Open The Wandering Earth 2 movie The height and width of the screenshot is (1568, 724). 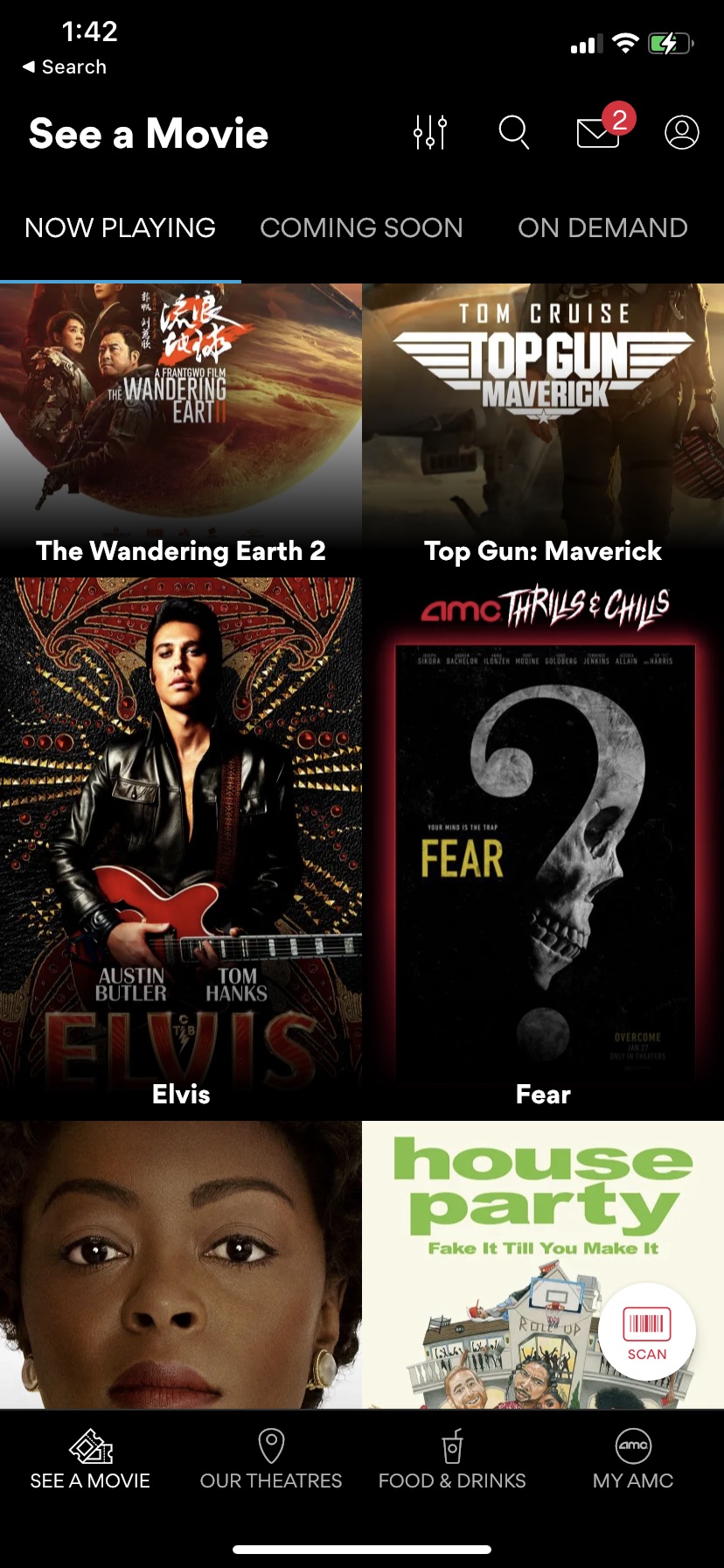coord(180,429)
